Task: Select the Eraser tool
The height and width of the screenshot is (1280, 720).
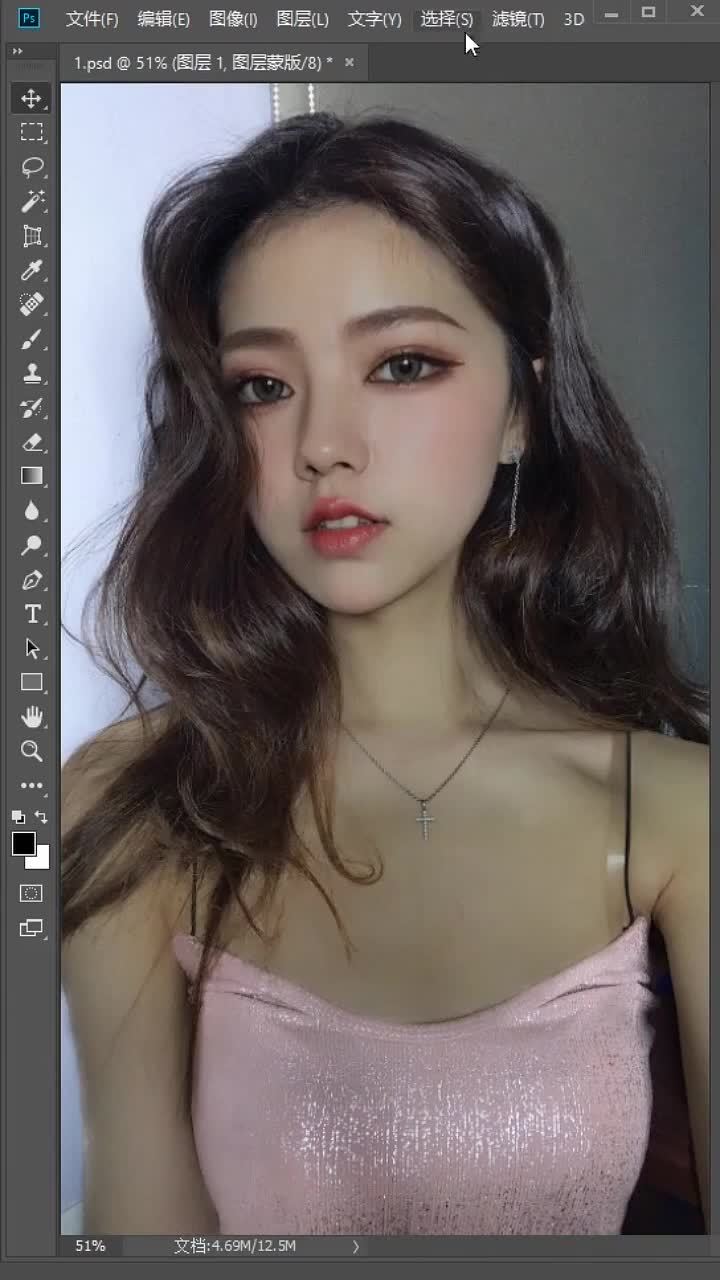Action: coord(32,442)
